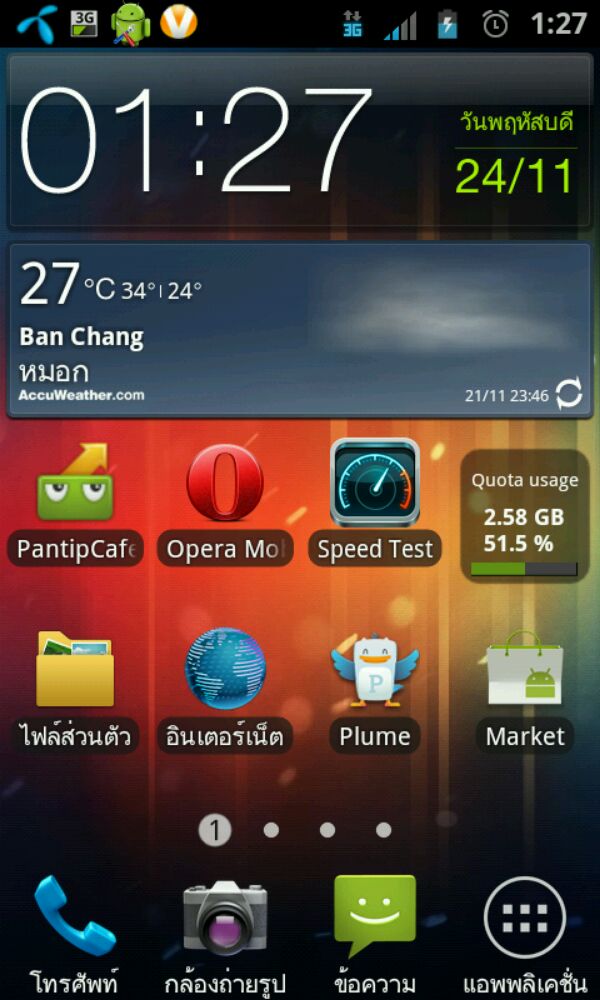Jump to the second home screen page dot
The height and width of the screenshot is (1000, 600).
point(271,830)
